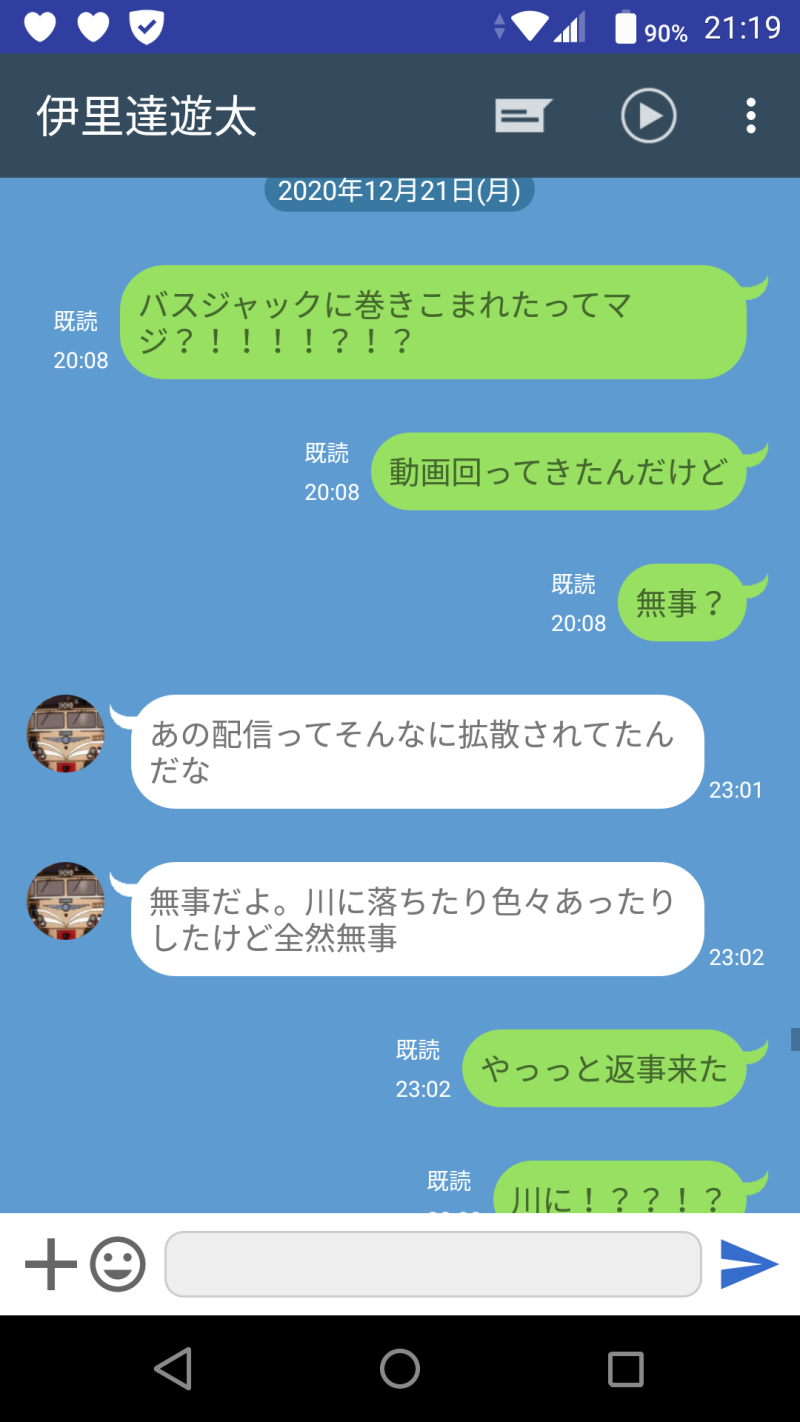
Task: Go to the system home screen
Action: 400,1368
